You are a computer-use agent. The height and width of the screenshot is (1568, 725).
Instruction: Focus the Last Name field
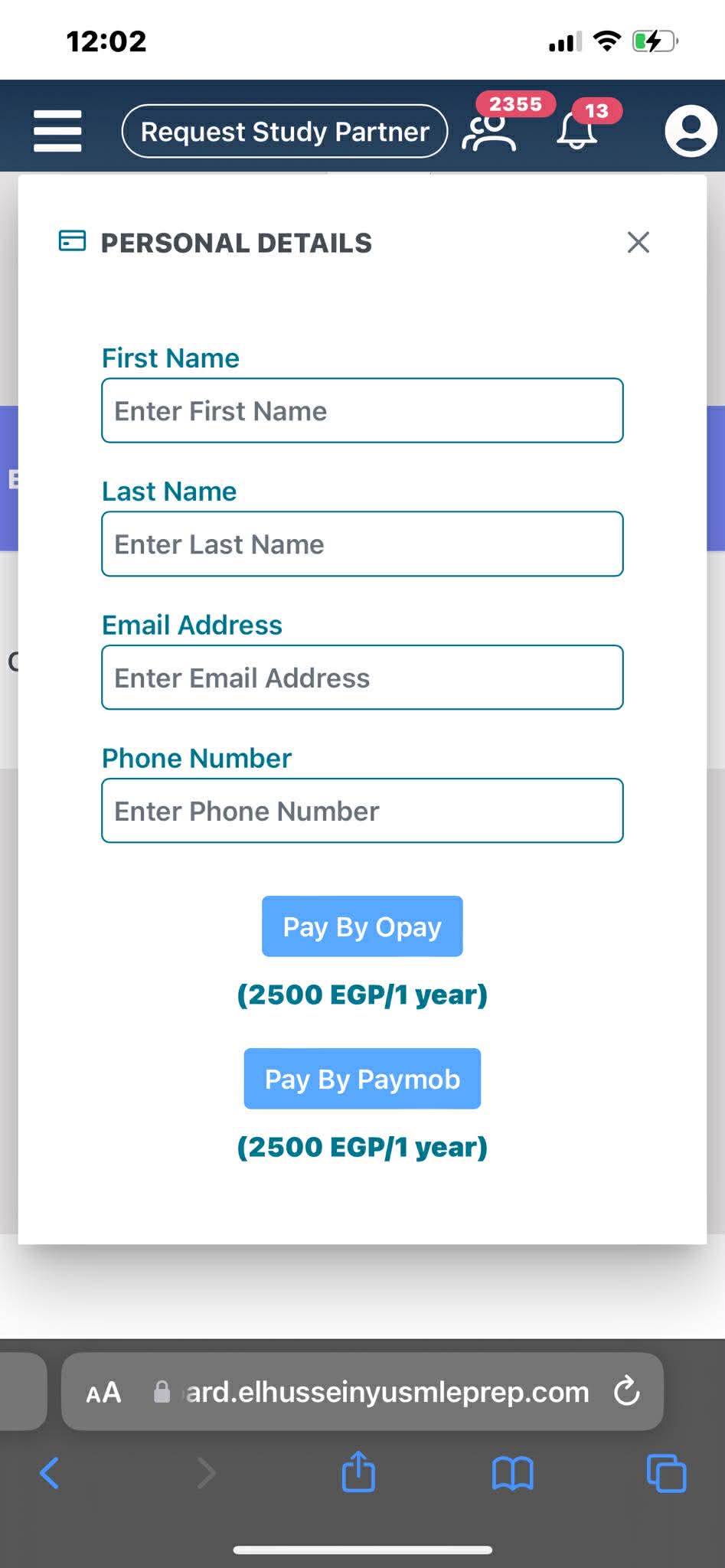362,544
